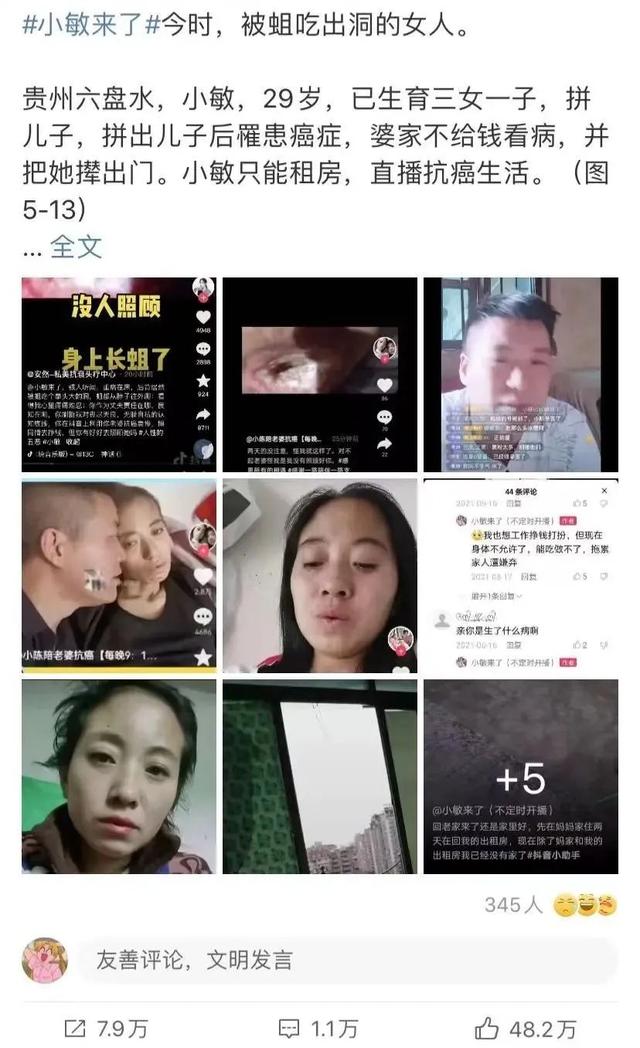Open the #小敏来了# hashtag topic
Image resolution: width=640 pixels, height=1048 pixels.
pos(92,26)
